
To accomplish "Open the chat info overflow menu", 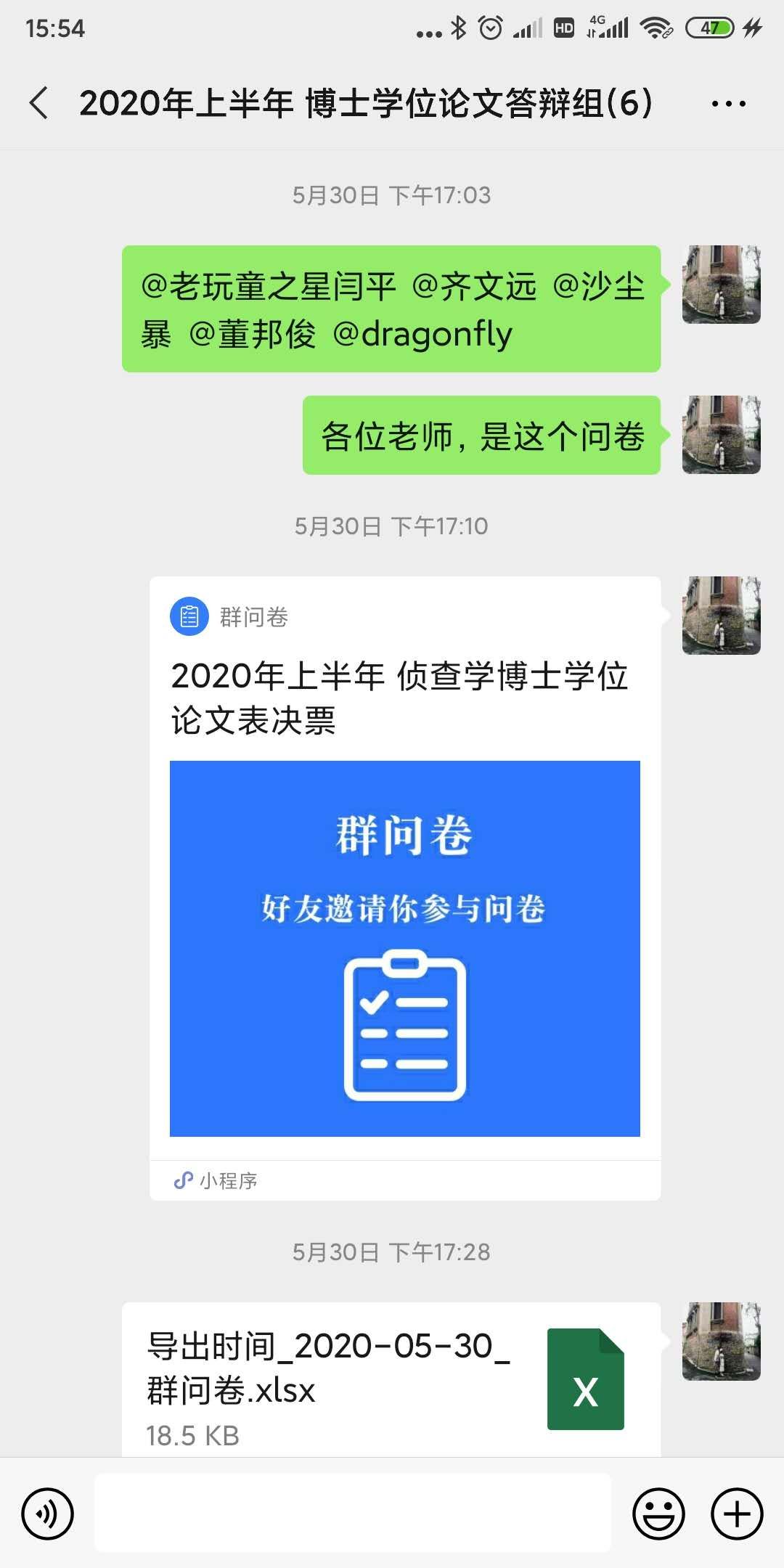I will 728,104.
